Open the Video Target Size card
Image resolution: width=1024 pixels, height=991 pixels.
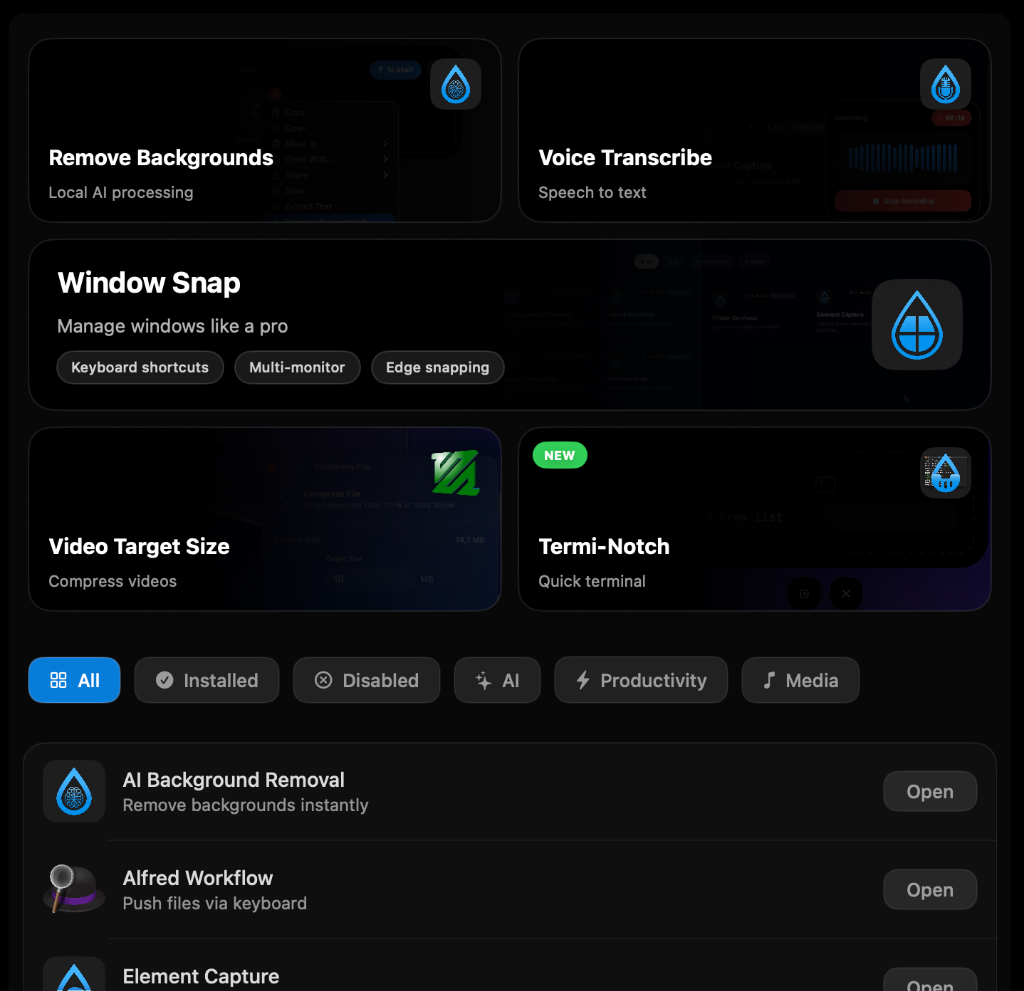point(264,519)
